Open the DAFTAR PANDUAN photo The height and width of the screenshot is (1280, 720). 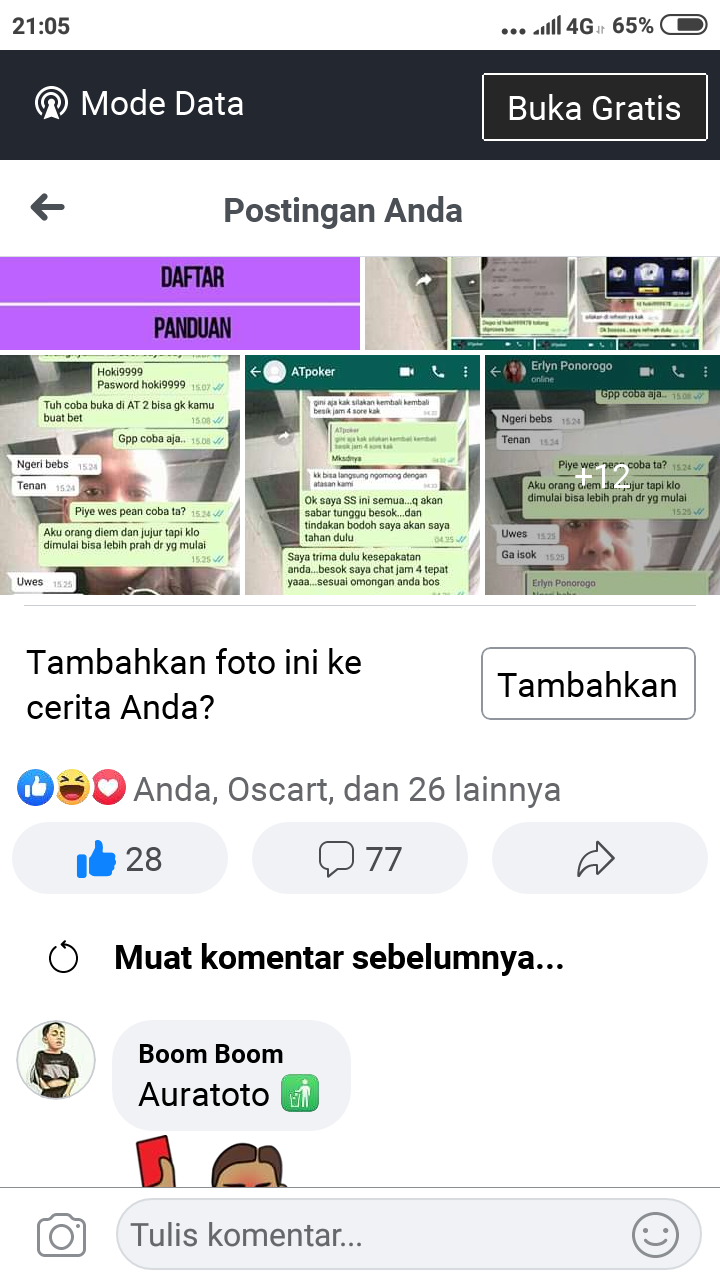click(x=180, y=302)
